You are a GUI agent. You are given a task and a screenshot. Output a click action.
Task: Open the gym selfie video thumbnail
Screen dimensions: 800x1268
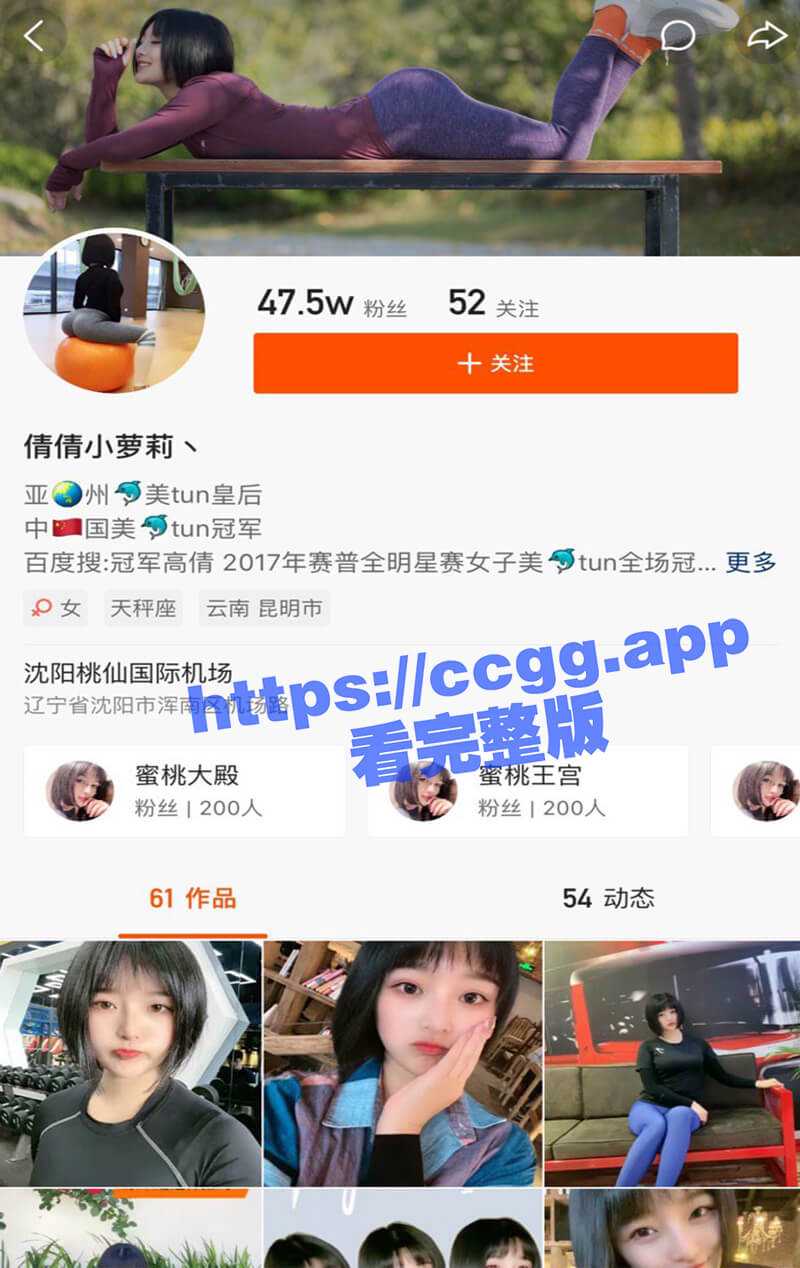(x=130, y=1063)
